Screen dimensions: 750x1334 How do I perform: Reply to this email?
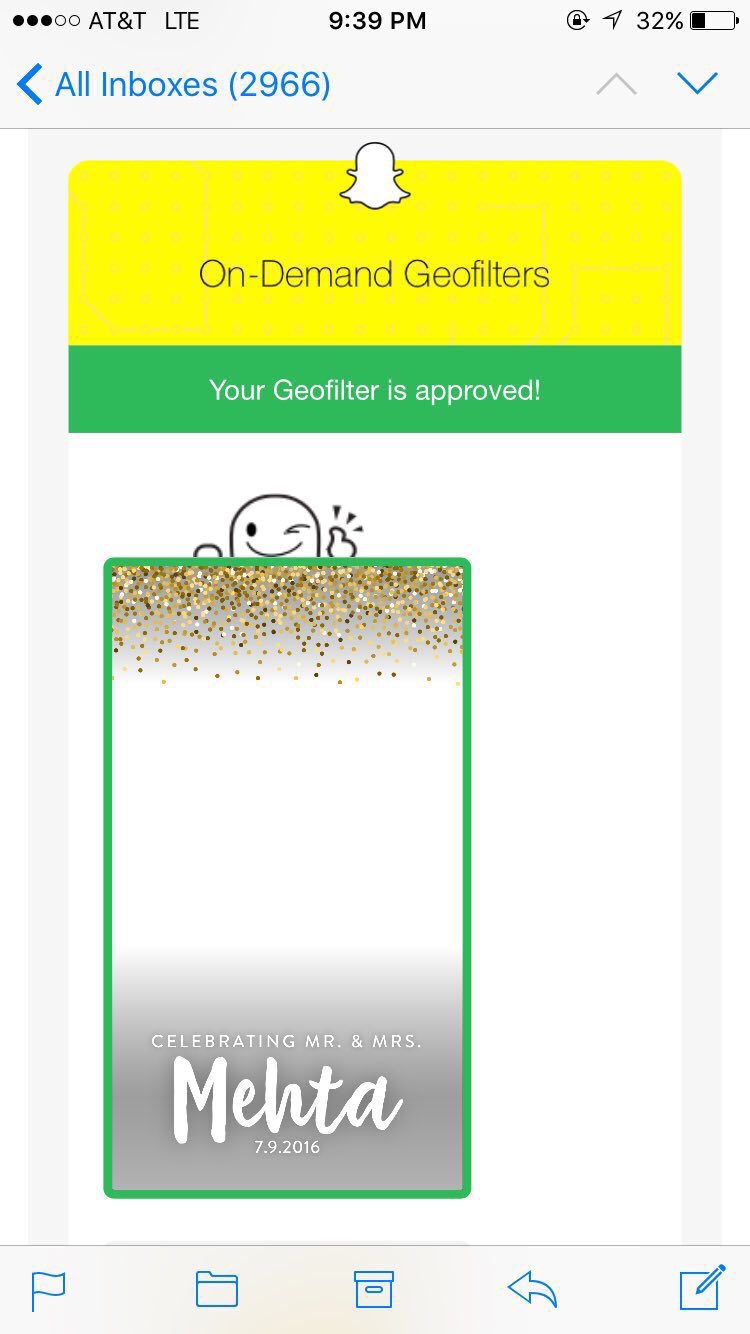click(532, 1289)
